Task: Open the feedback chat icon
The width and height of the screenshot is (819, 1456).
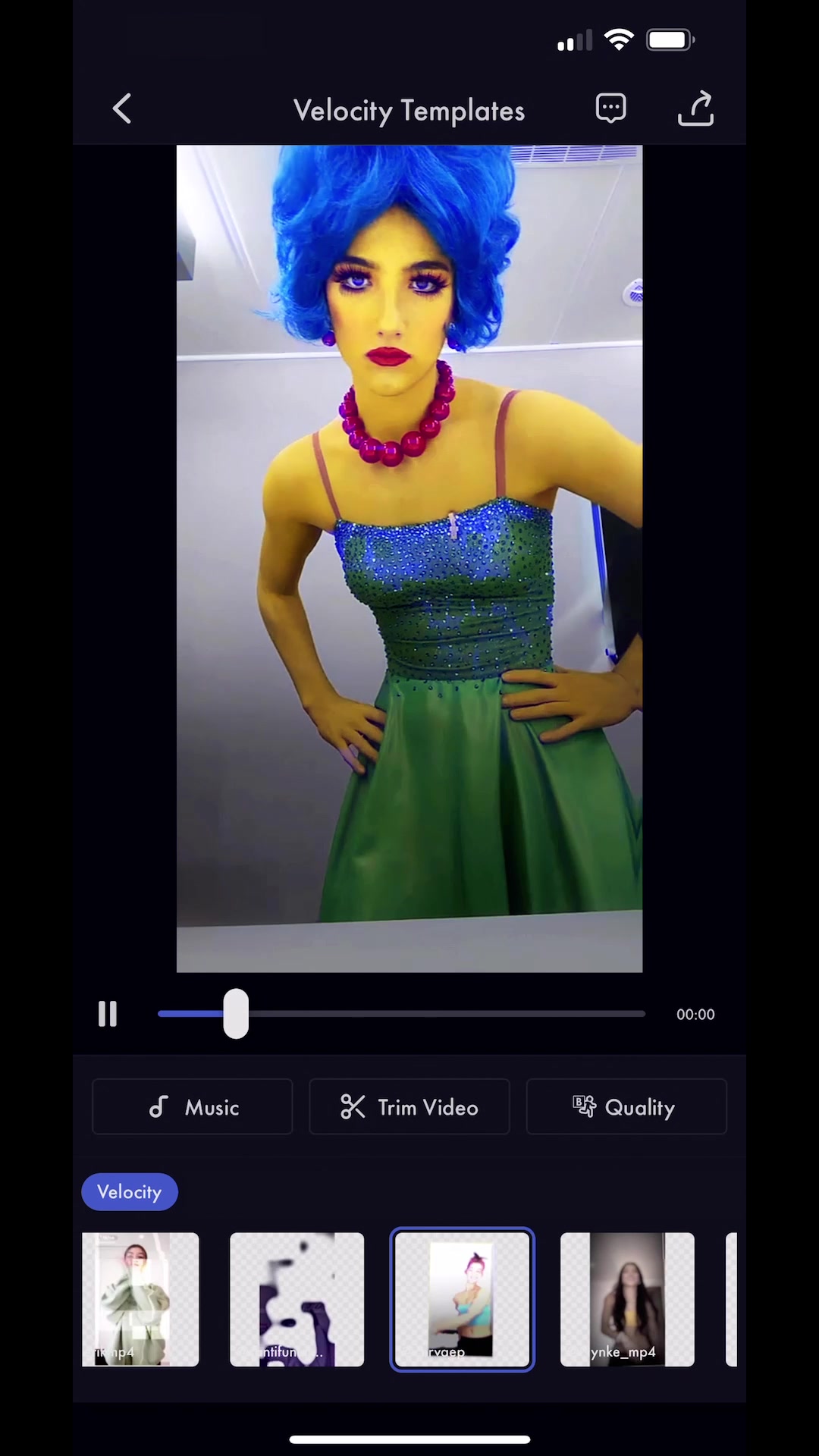Action: 610,109
